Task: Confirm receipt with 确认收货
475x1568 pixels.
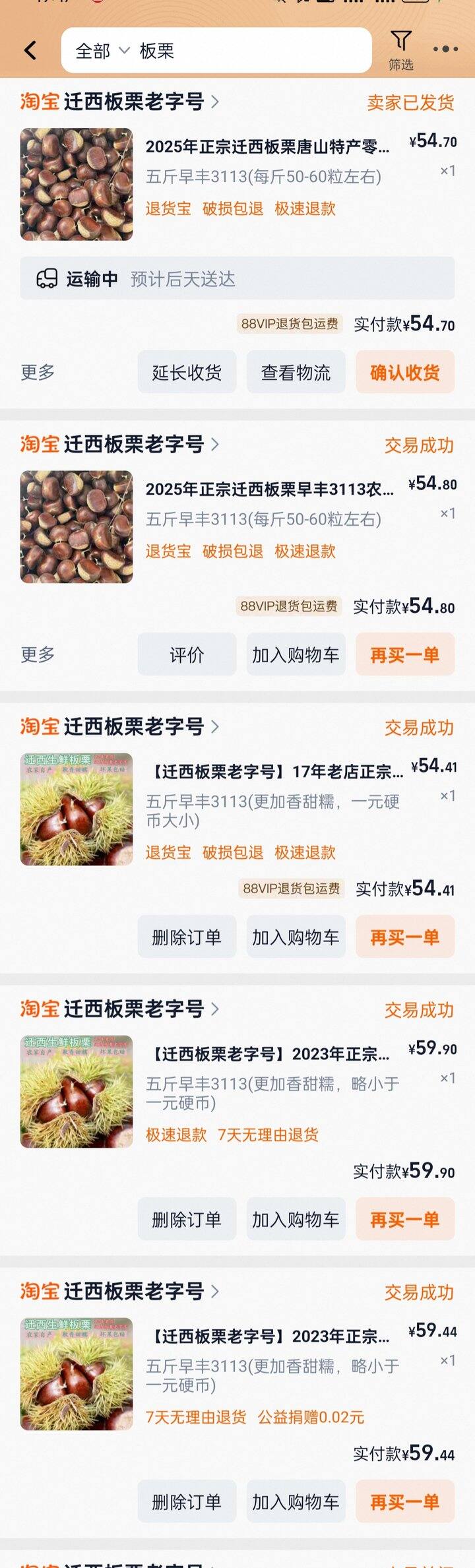Action: tap(404, 373)
